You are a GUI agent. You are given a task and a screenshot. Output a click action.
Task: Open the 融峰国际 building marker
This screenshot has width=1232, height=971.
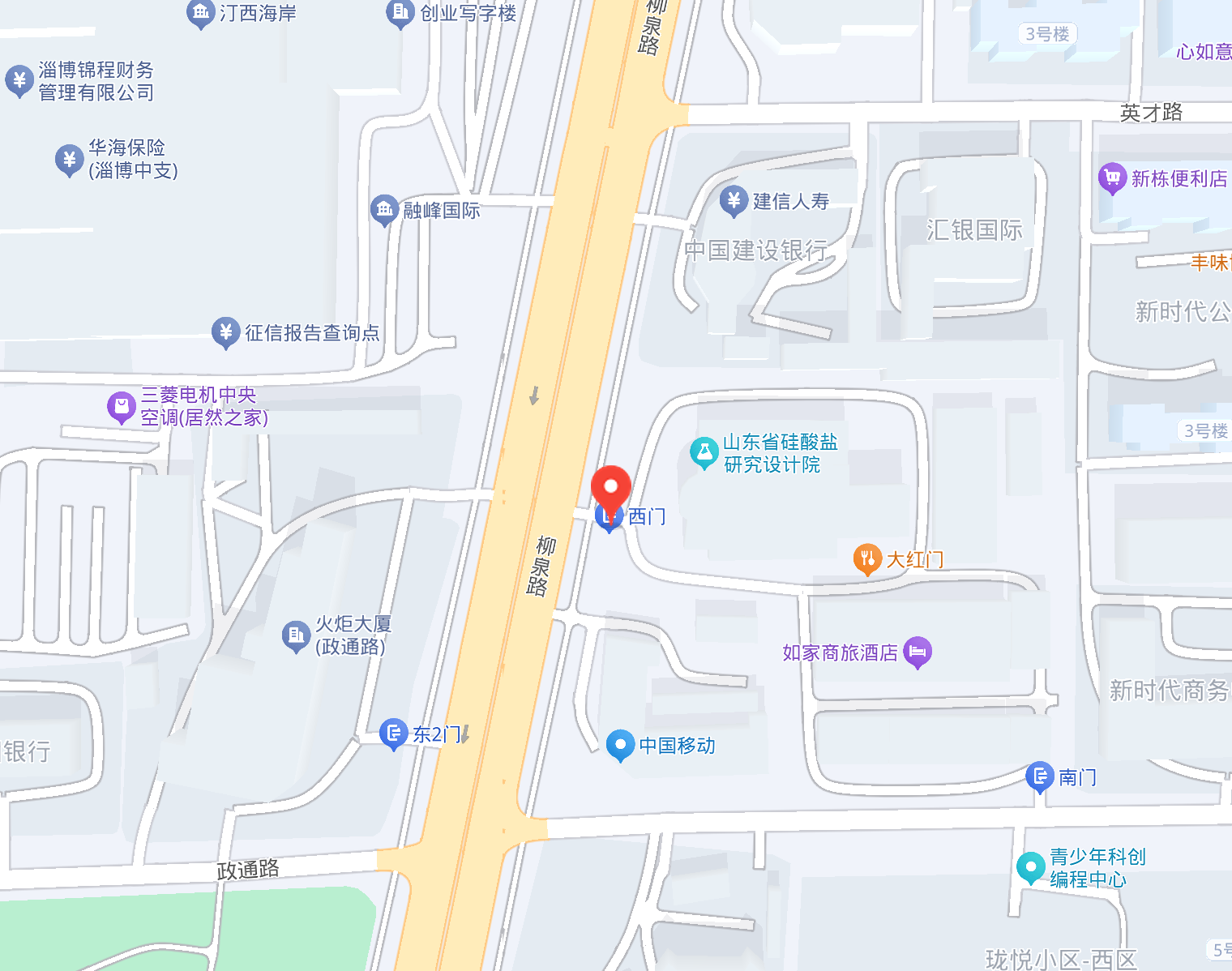[x=384, y=210]
